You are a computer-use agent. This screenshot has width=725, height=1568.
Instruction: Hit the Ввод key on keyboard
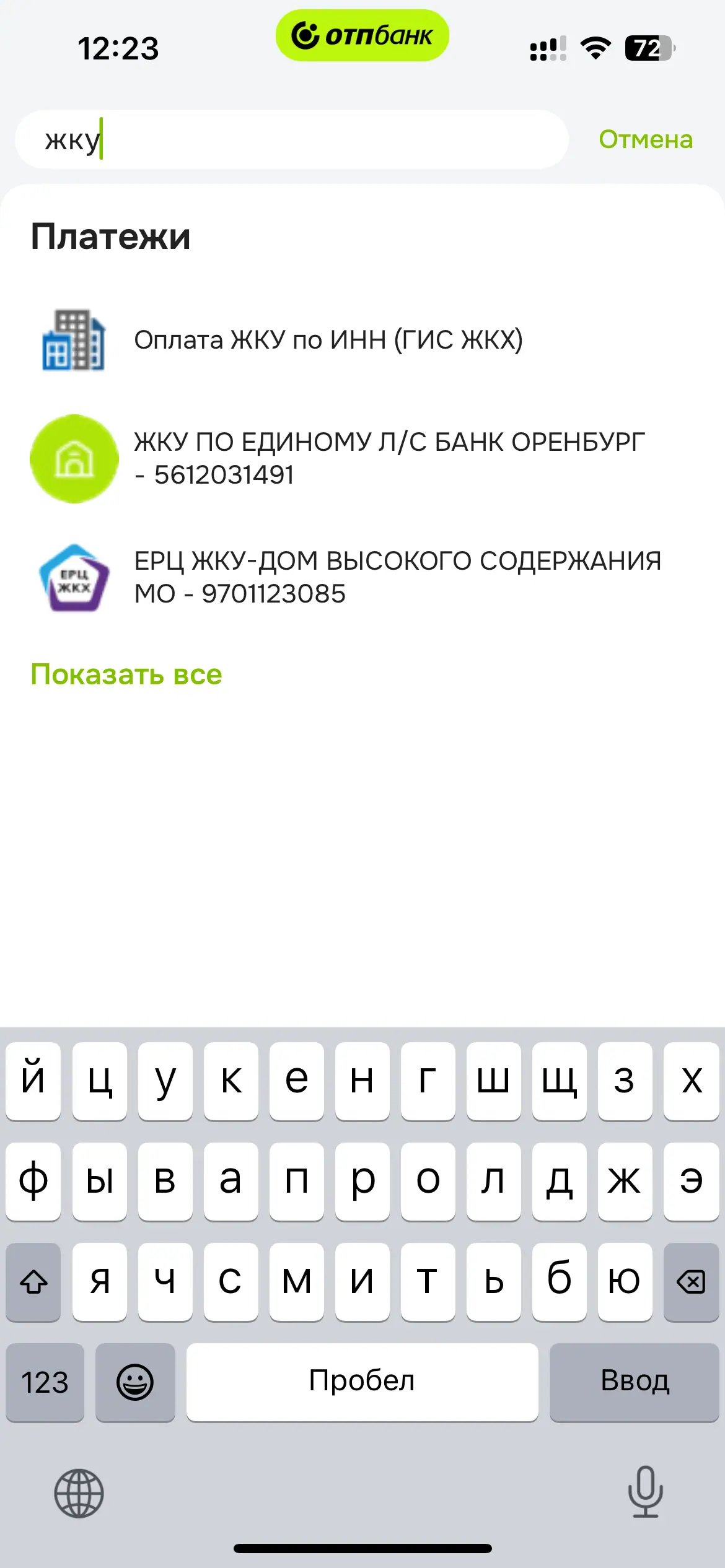coord(634,1382)
